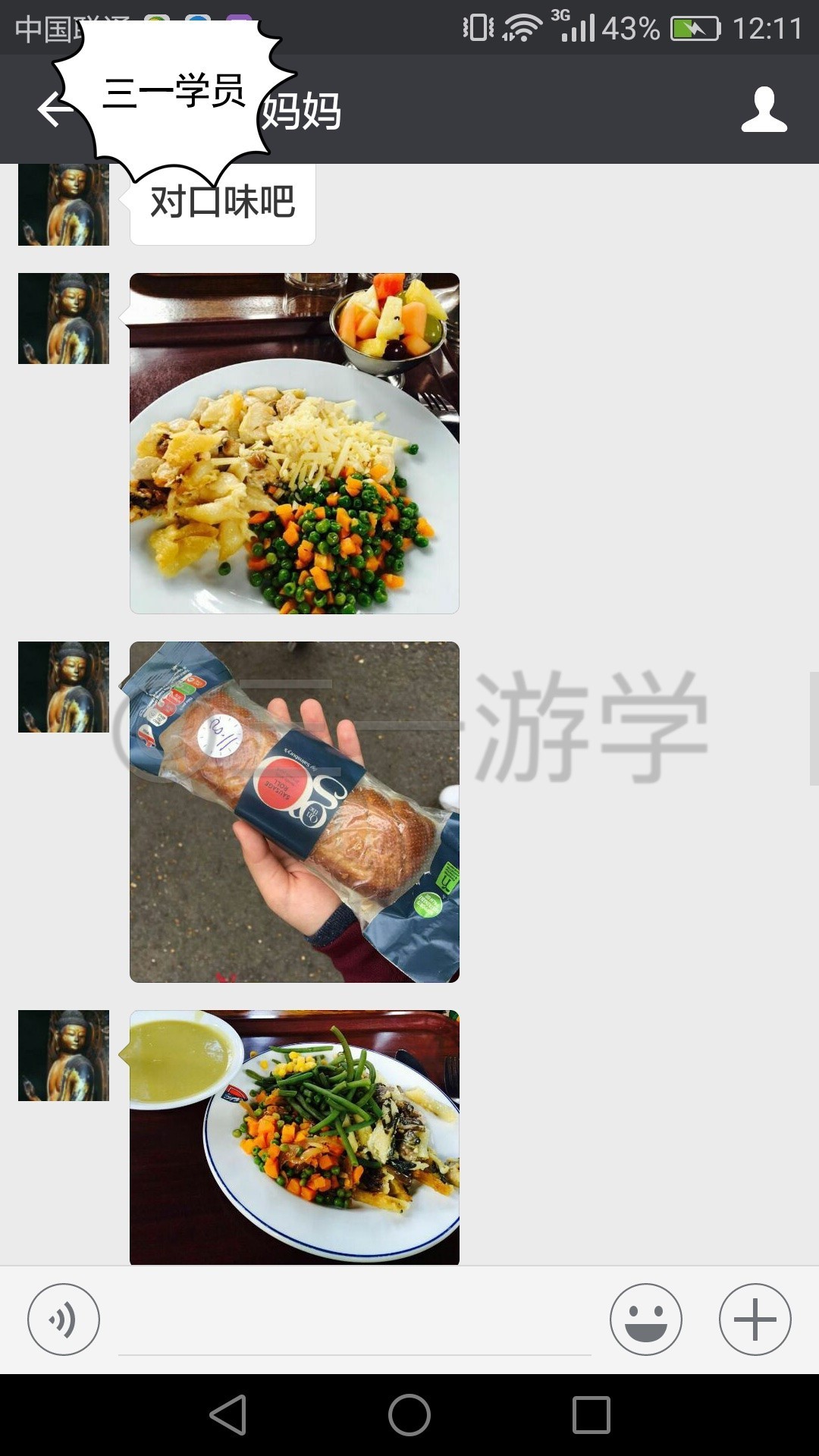View the sausage roll package photo
This screenshot has width=819, height=1456.
pyautogui.click(x=294, y=812)
